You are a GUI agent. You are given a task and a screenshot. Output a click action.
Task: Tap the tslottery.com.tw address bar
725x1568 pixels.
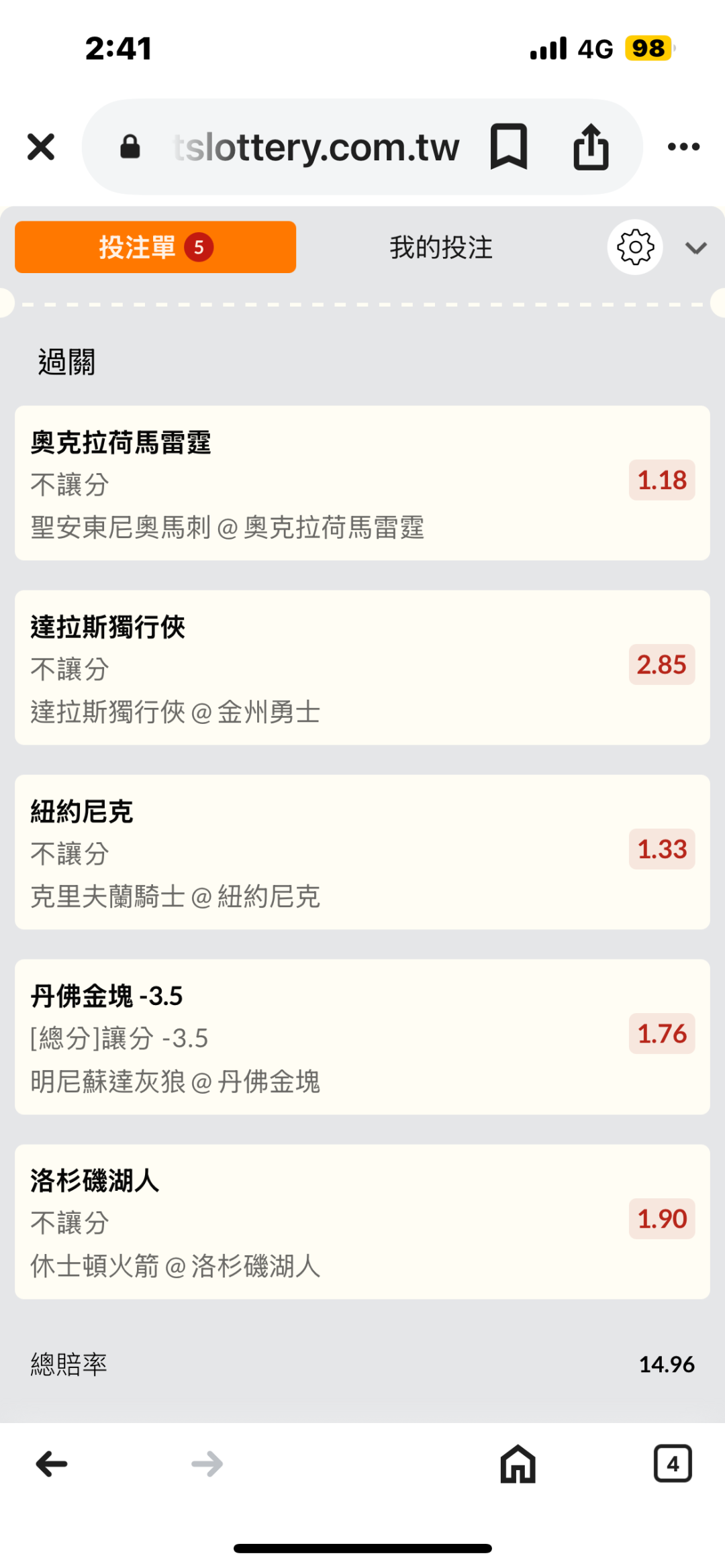pyautogui.click(x=316, y=147)
